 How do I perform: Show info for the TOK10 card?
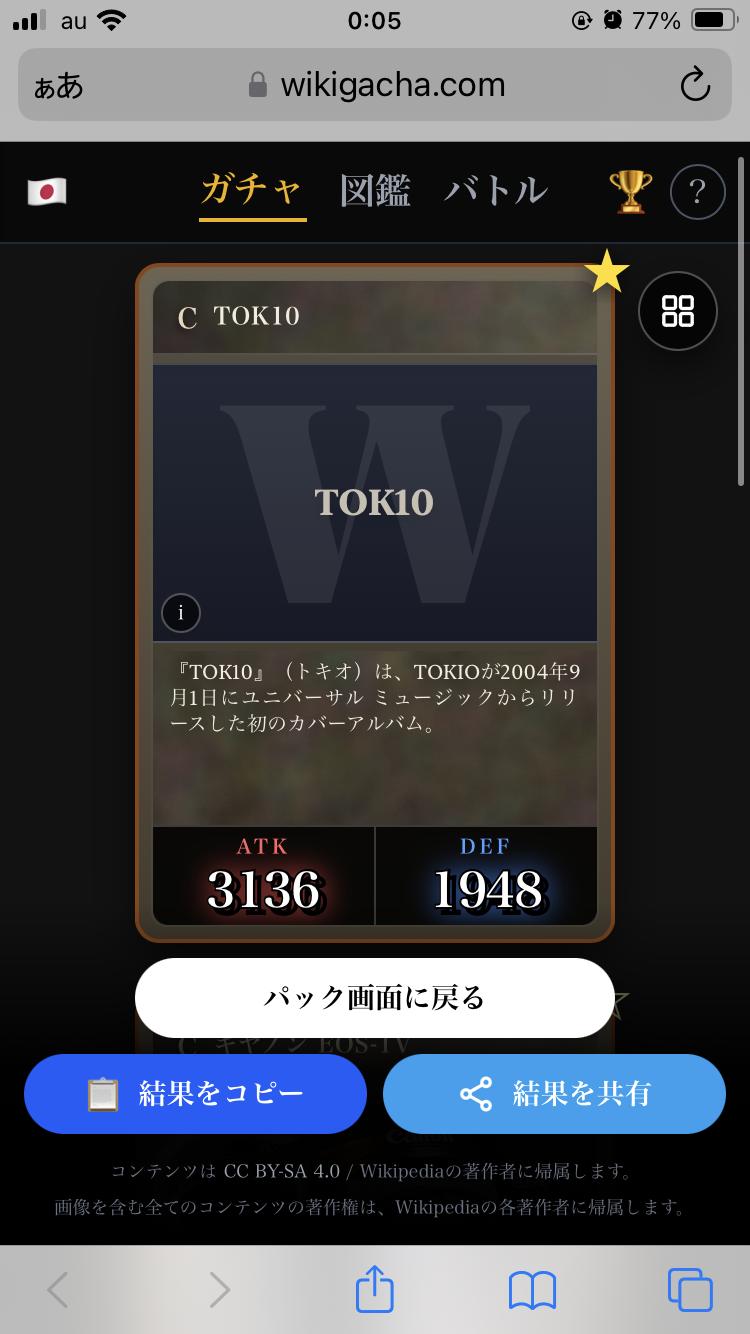pos(181,613)
